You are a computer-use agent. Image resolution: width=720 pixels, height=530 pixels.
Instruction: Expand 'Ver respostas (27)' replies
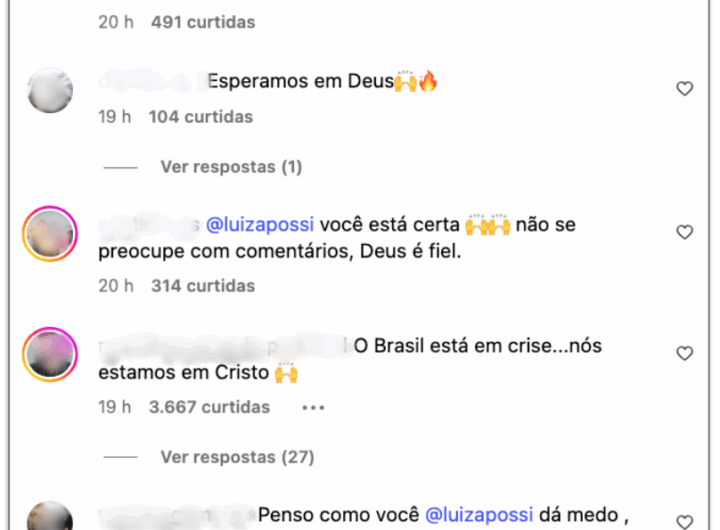click(x=237, y=457)
